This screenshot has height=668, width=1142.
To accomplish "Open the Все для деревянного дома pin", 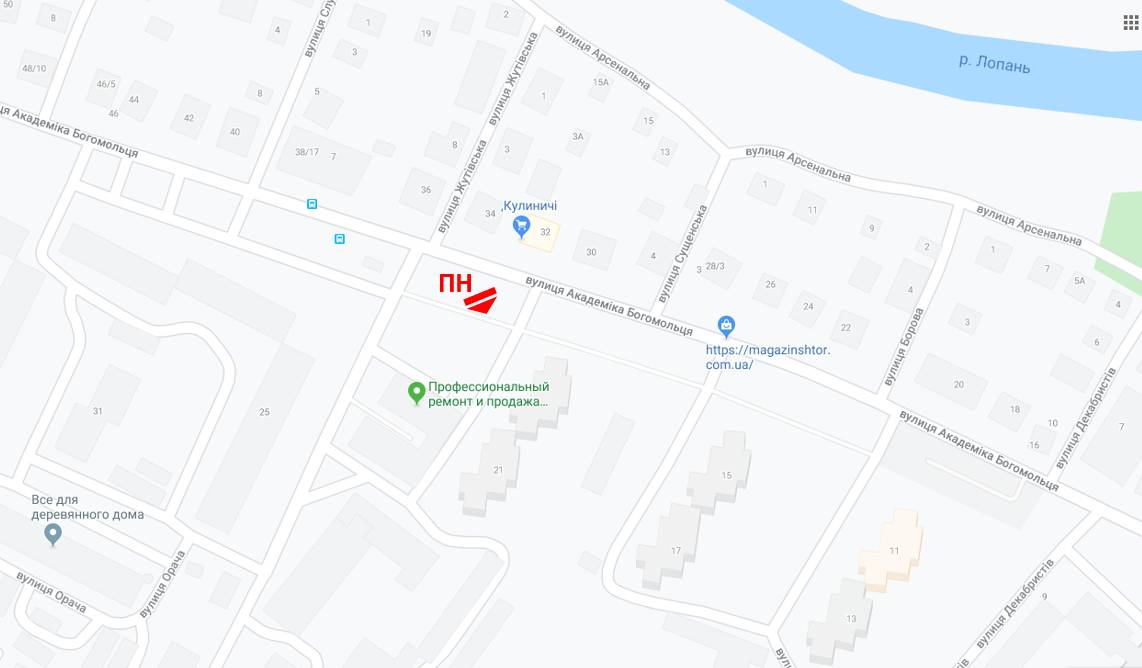I will 54,535.
